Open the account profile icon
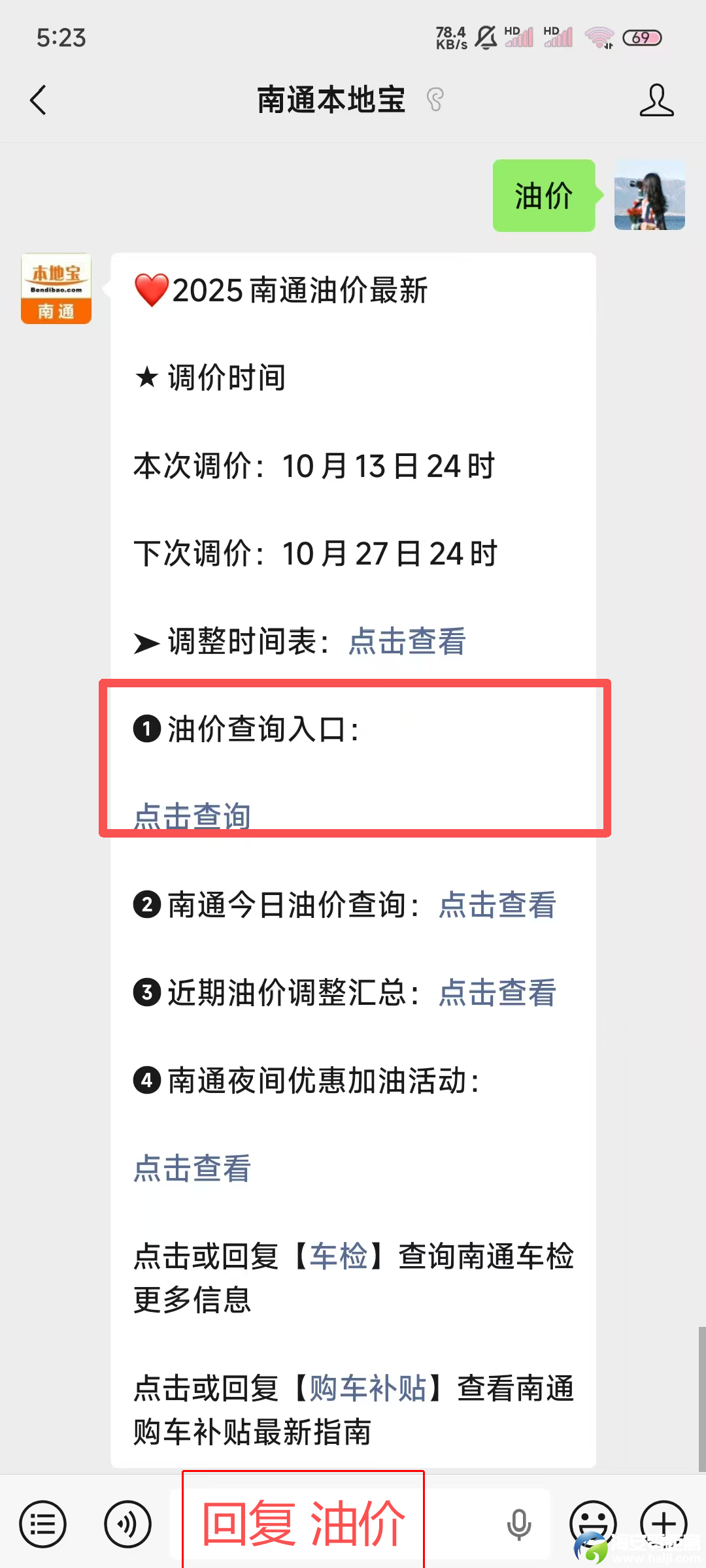The image size is (706, 1568). click(656, 100)
